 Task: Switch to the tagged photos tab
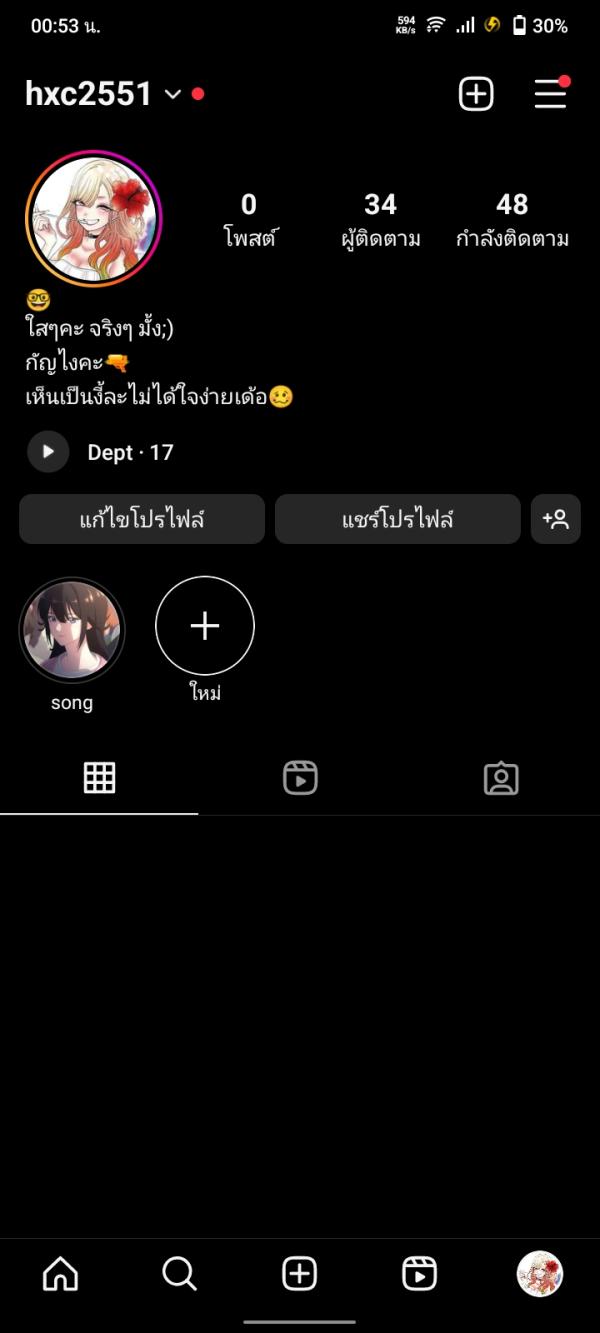tap(501, 778)
